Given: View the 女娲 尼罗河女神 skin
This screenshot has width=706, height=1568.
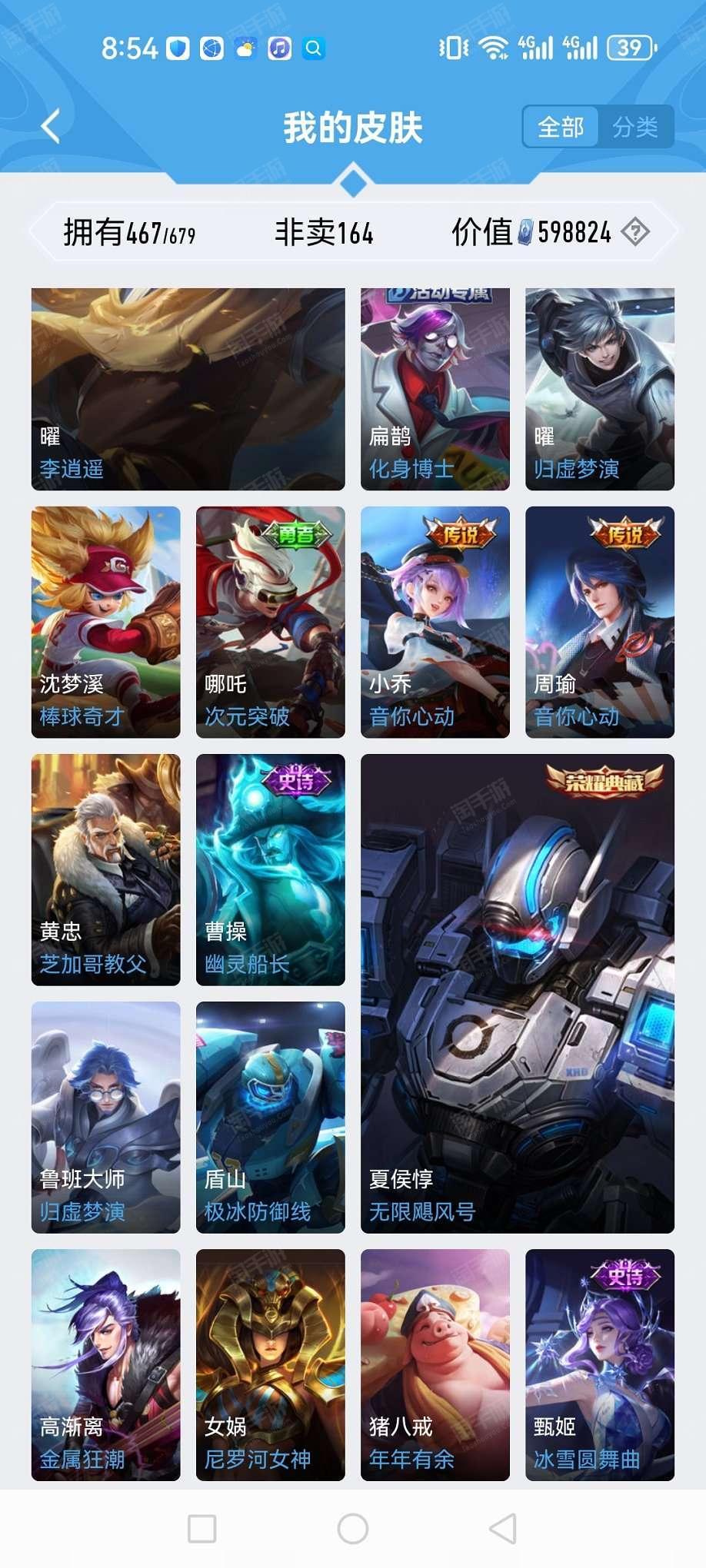Looking at the screenshot, I should 271,1364.
